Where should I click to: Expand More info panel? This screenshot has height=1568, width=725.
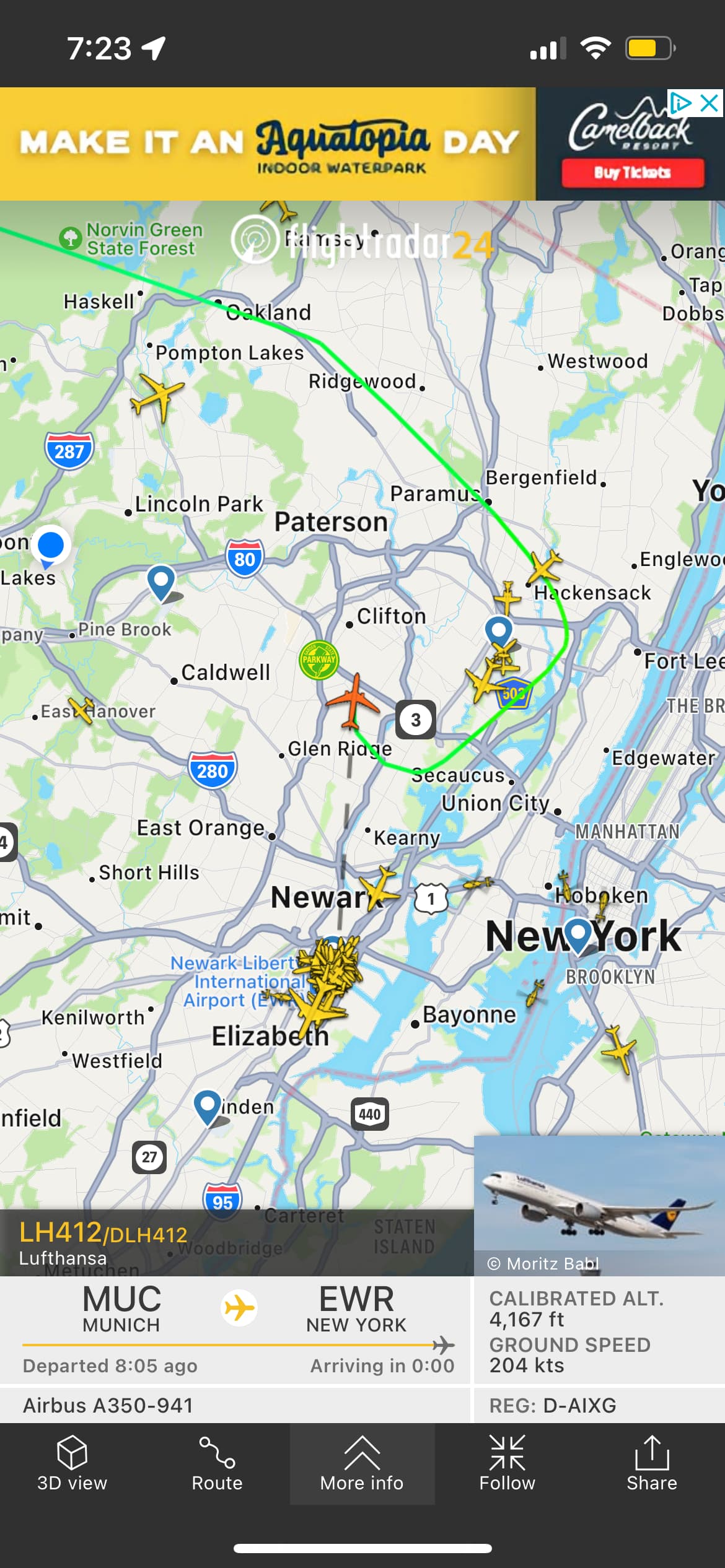(362, 1464)
